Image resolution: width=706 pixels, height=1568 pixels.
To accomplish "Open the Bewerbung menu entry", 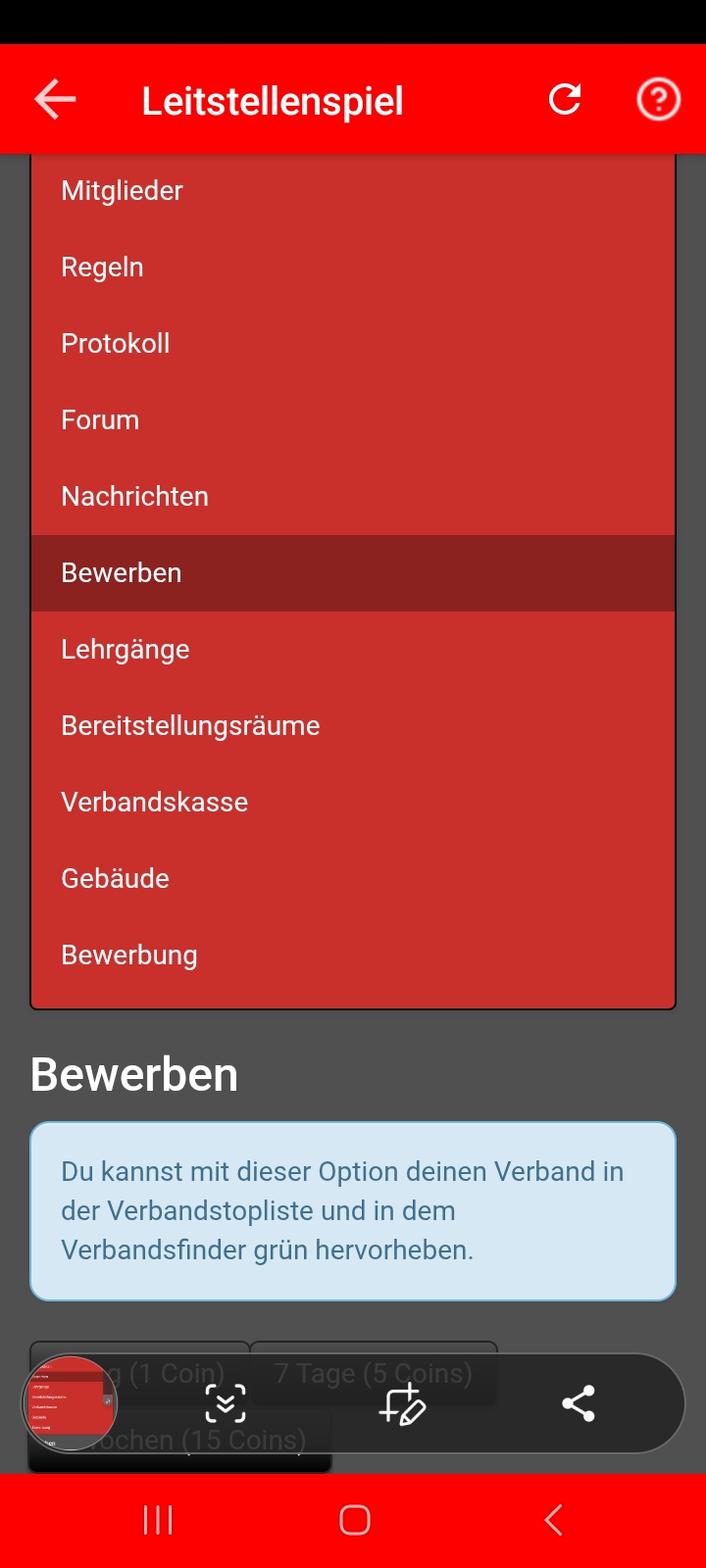I will pos(128,955).
